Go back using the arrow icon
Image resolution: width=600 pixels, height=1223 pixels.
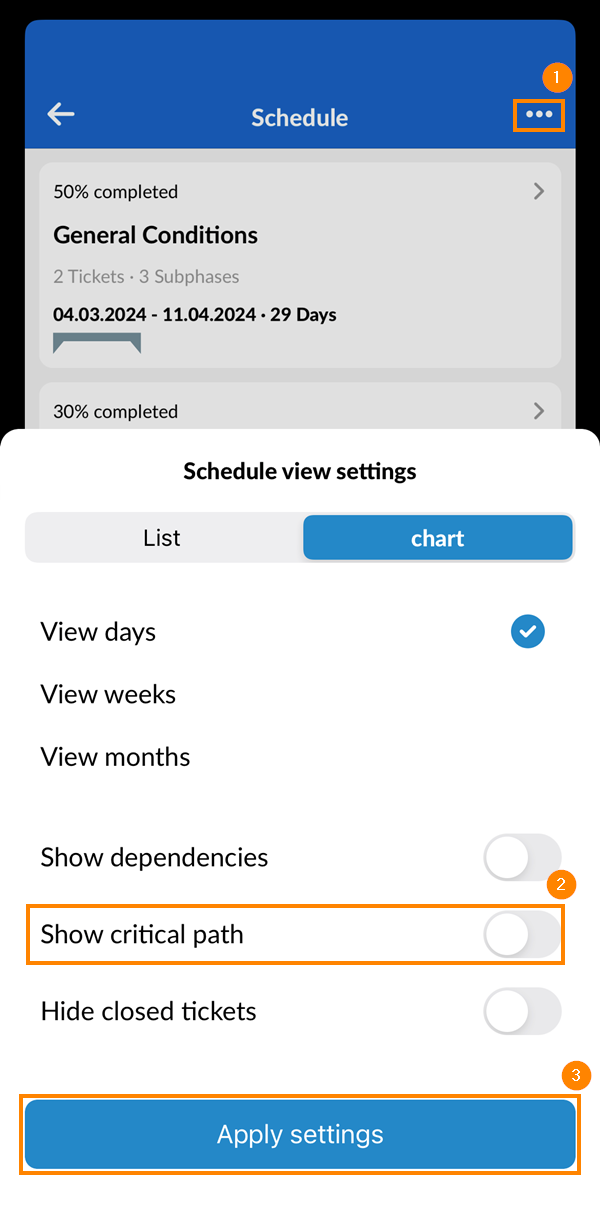[61, 115]
